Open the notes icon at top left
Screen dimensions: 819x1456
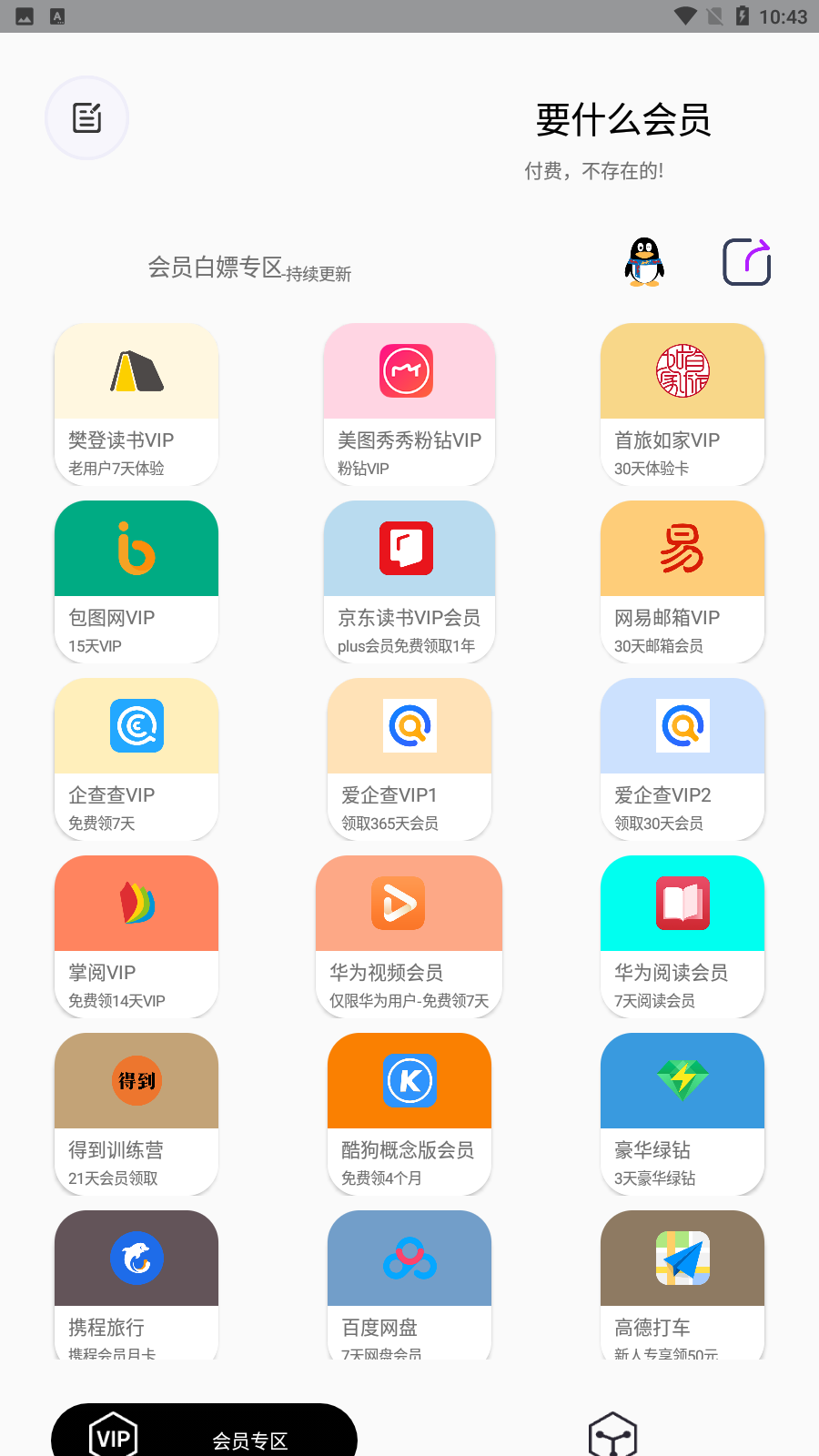pyautogui.click(x=87, y=118)
